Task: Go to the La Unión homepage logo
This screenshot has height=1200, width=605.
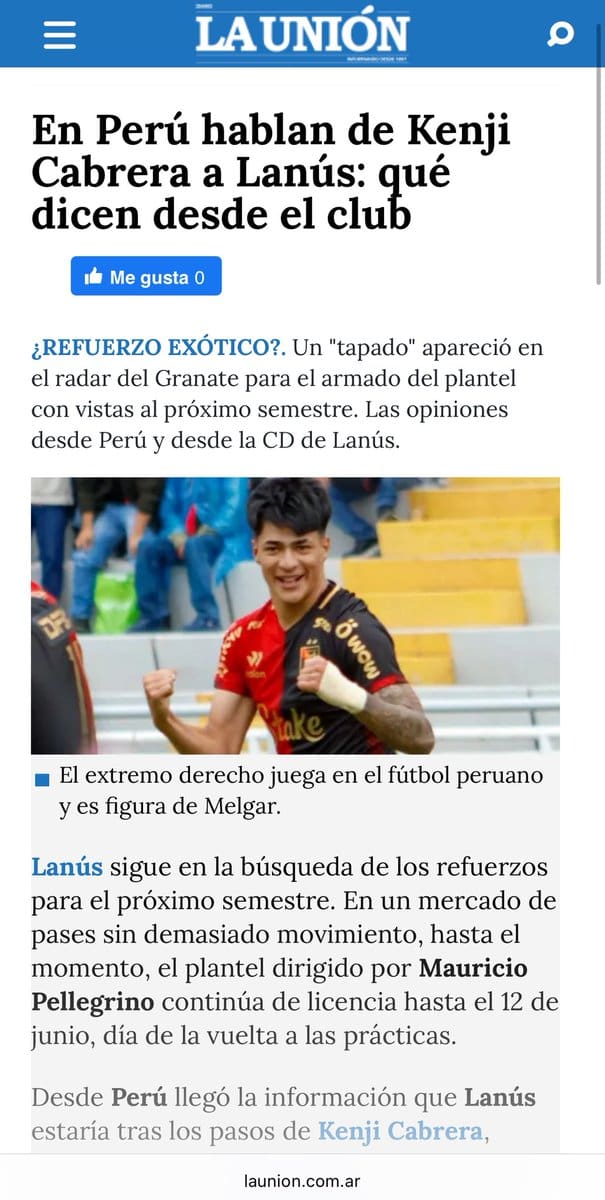Action: coord(302,34)
